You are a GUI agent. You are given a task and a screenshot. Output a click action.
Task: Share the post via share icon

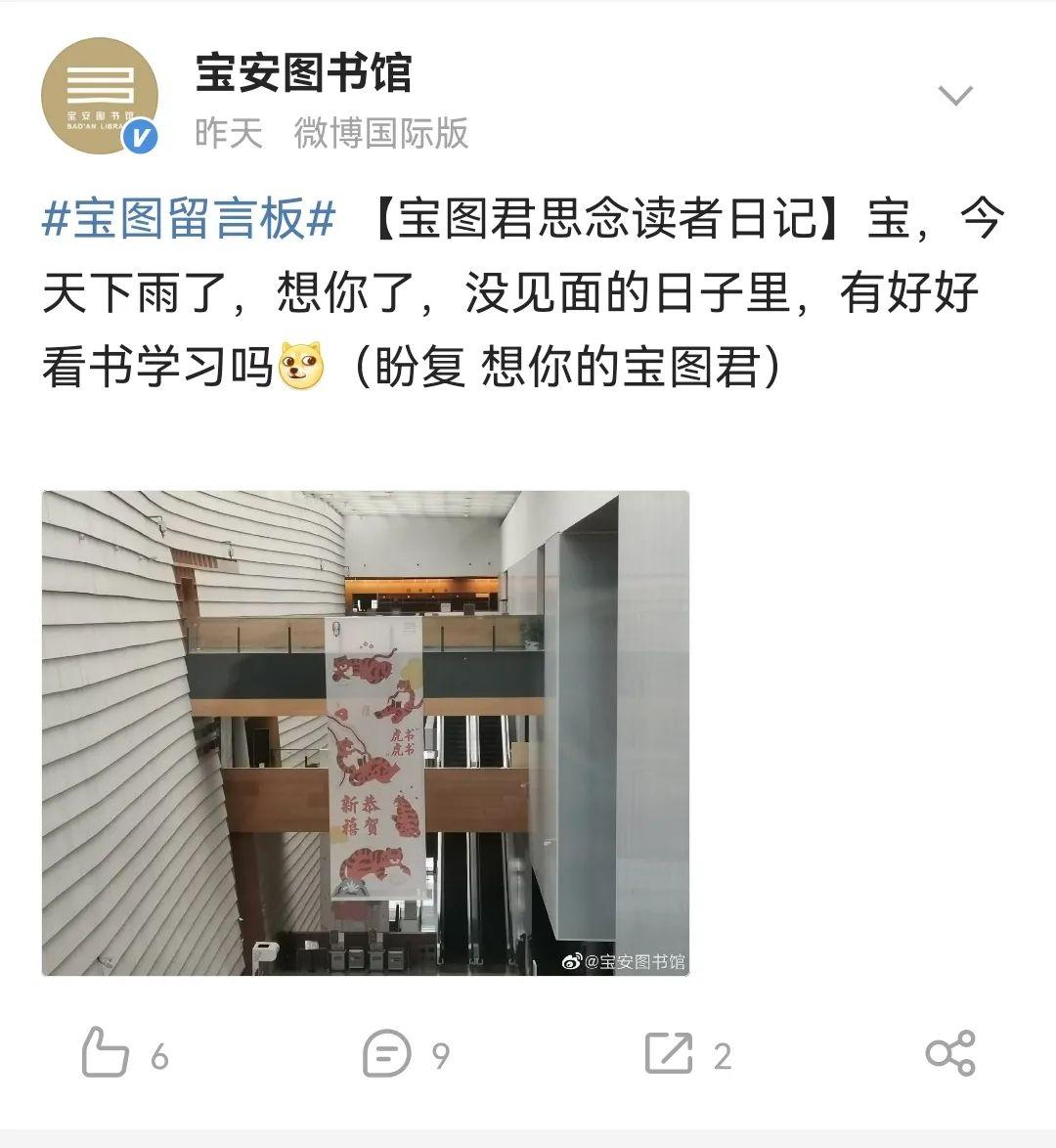click(x=949, y=1053)
